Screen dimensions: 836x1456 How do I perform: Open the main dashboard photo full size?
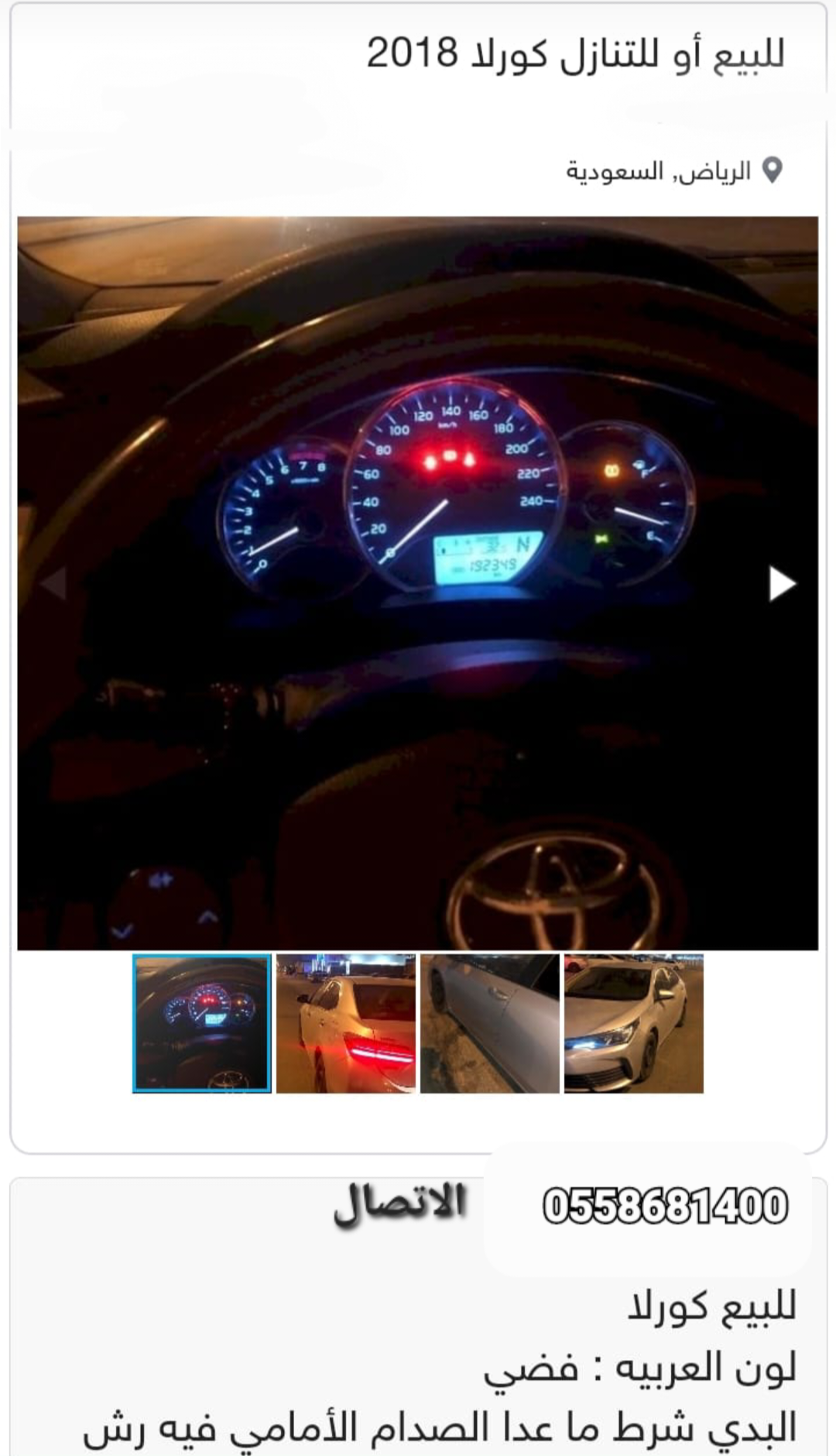[417, 583]
